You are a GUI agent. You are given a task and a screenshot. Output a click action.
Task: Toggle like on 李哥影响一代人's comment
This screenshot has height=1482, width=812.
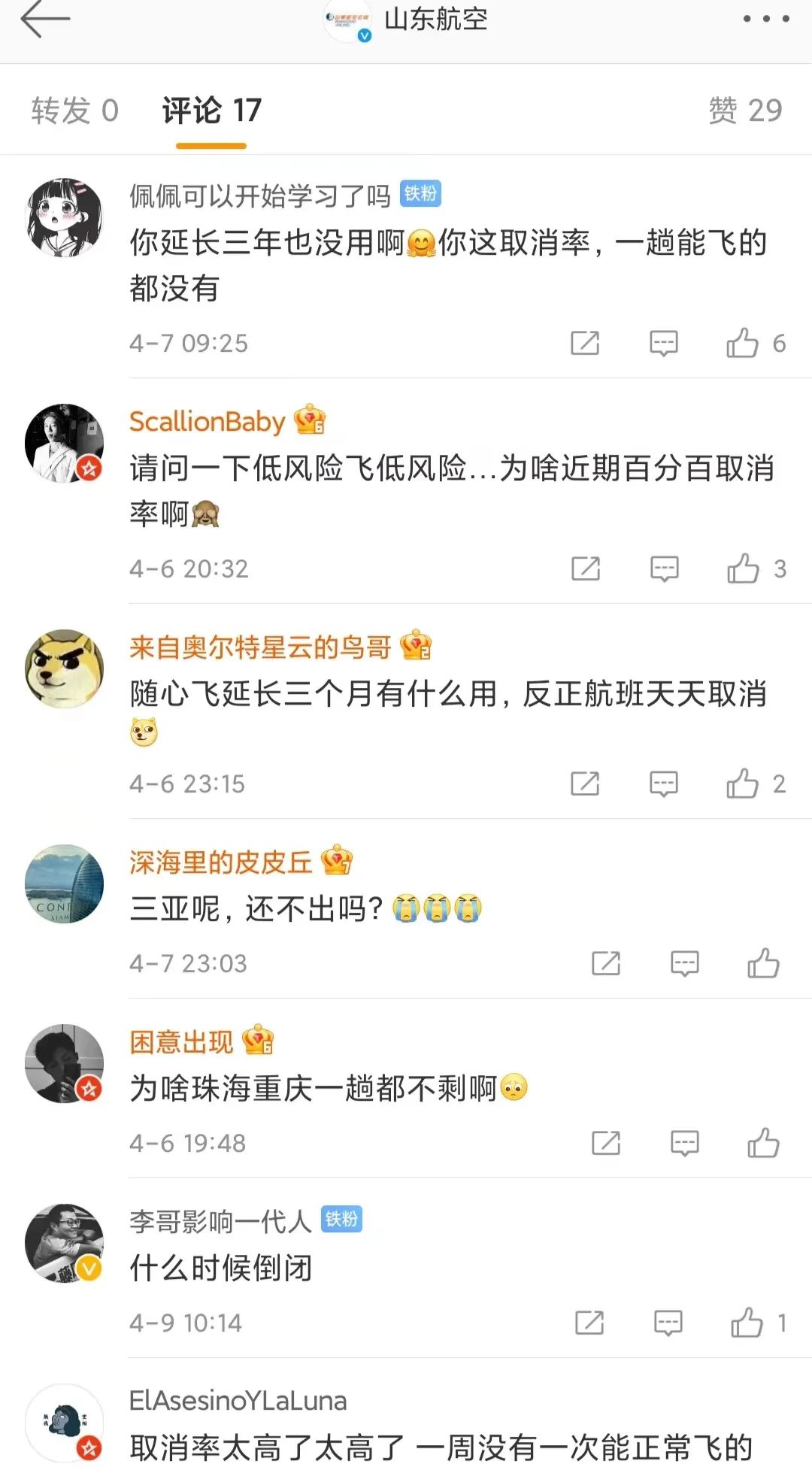click(x=750, y=1323)
